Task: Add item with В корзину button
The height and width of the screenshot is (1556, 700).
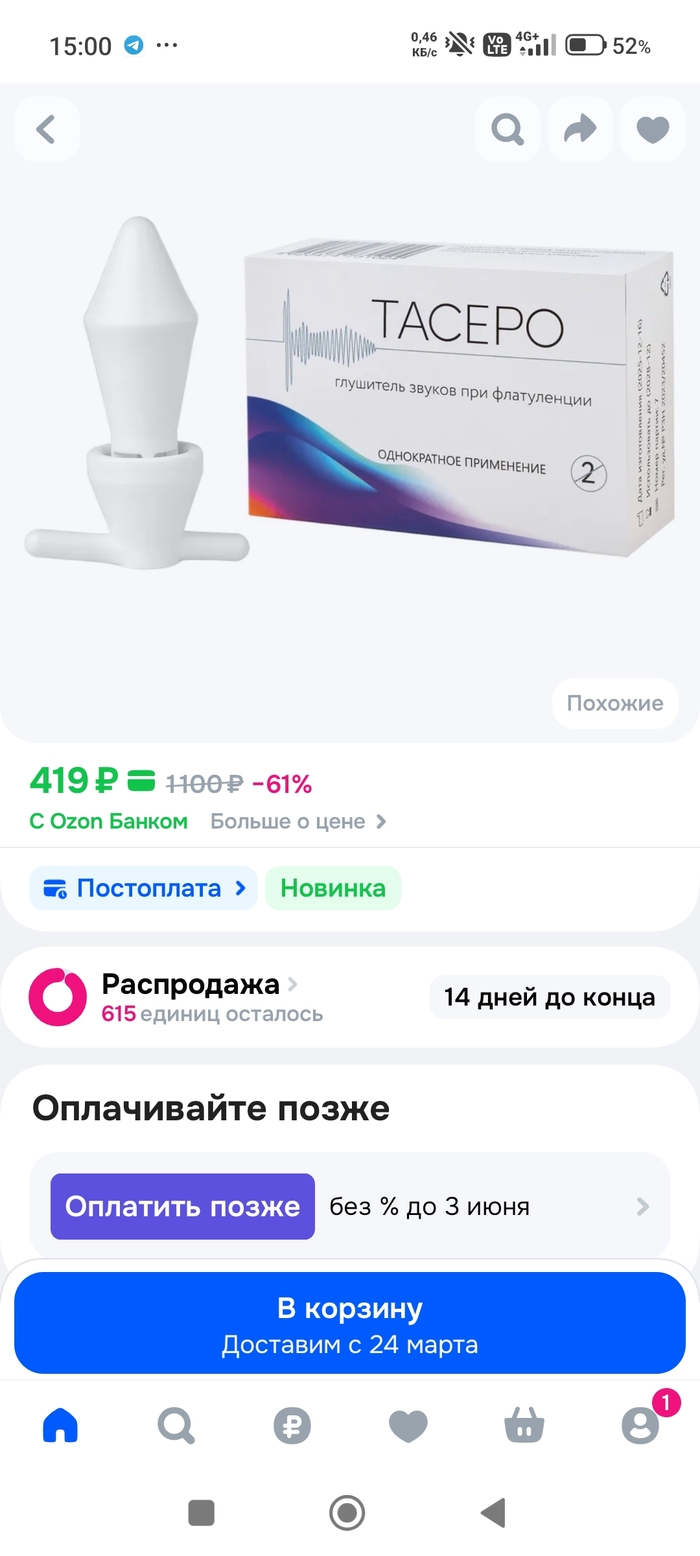Action: pyautogui.click(x=349, y=1323)
